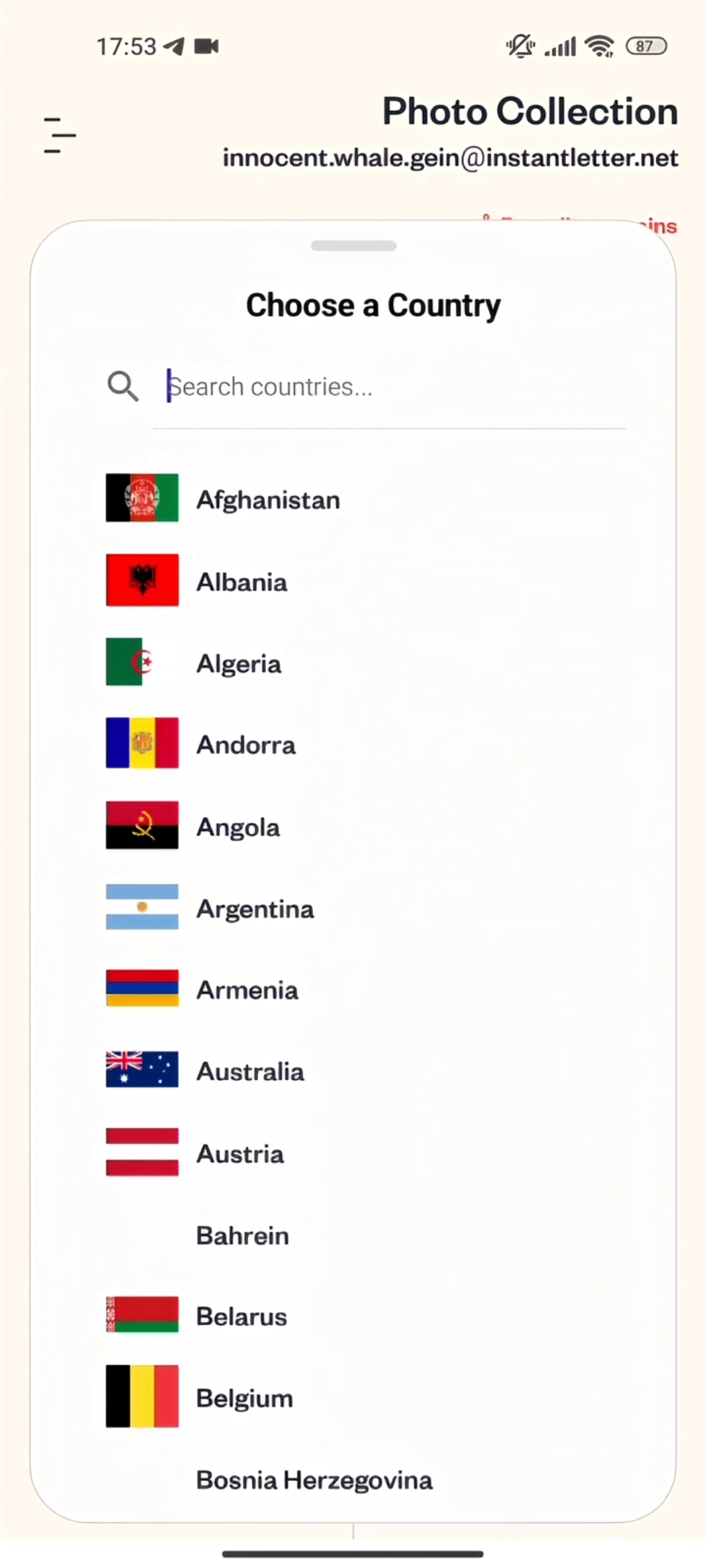Image resolution: width=706 pixels, height=1568 pixels.
Task: Select Armenia as country
Action: pos(353,989)
